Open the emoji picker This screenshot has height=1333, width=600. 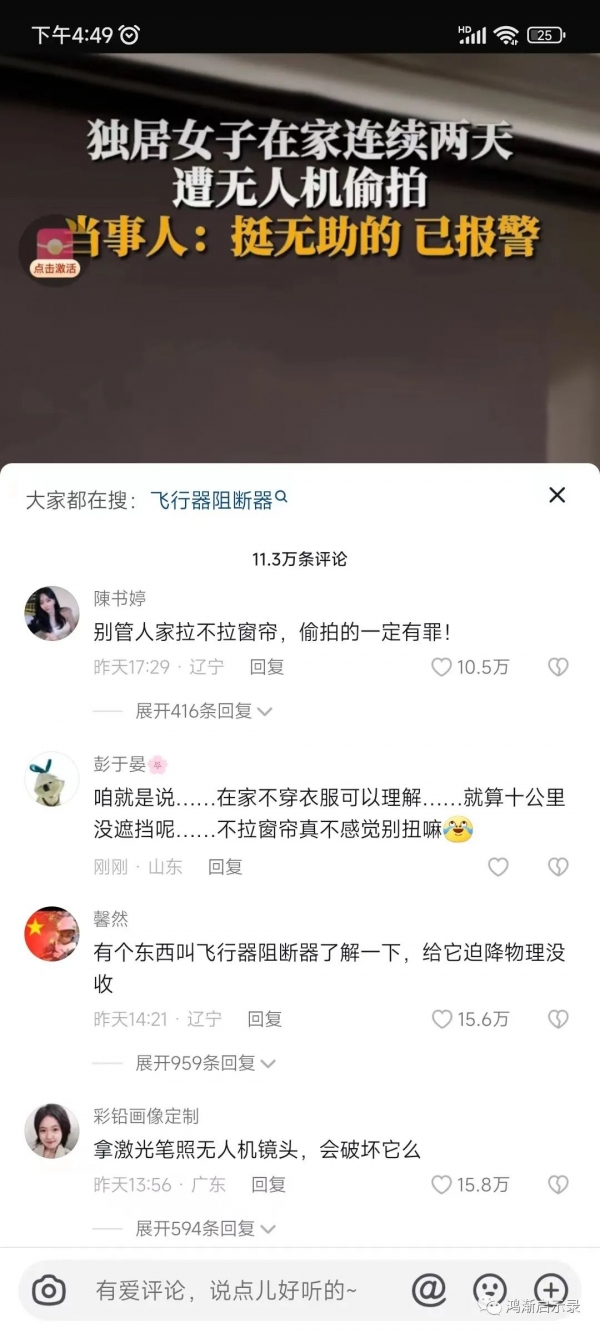(x=489, y=1291)
